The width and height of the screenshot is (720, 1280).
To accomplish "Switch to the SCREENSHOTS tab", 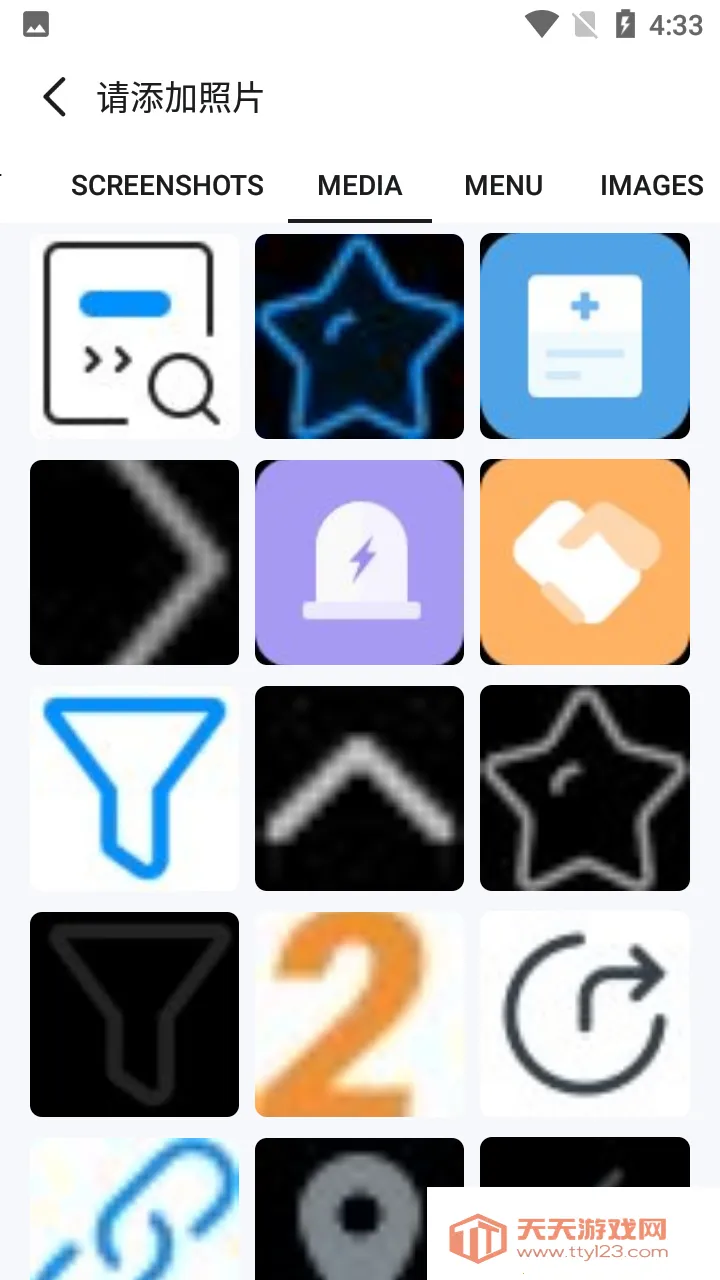I will coord(167,186).
